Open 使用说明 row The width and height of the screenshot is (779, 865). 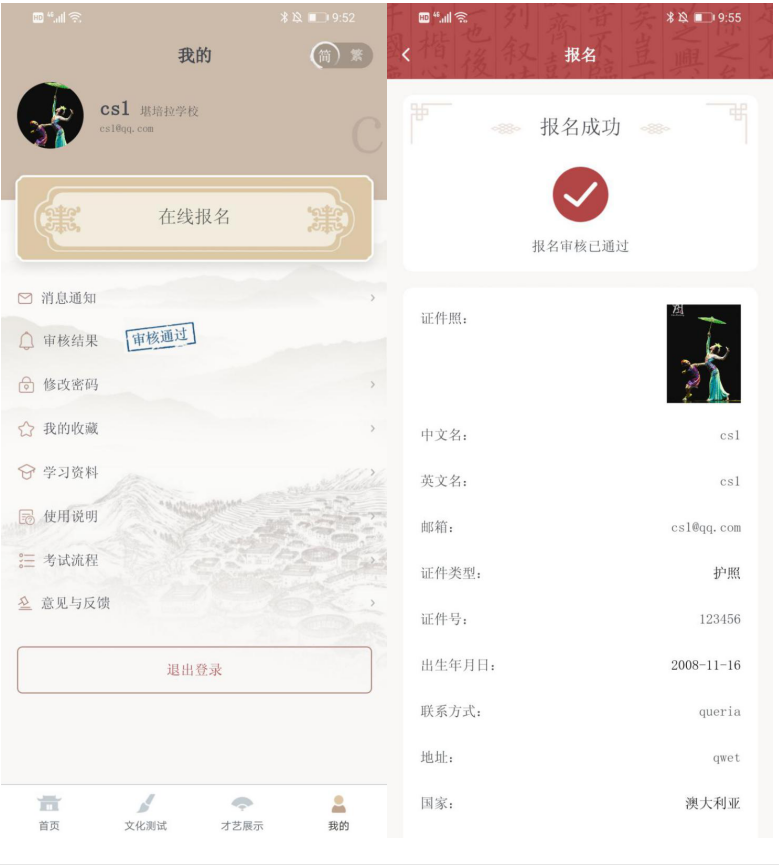(x=194, y=517)
